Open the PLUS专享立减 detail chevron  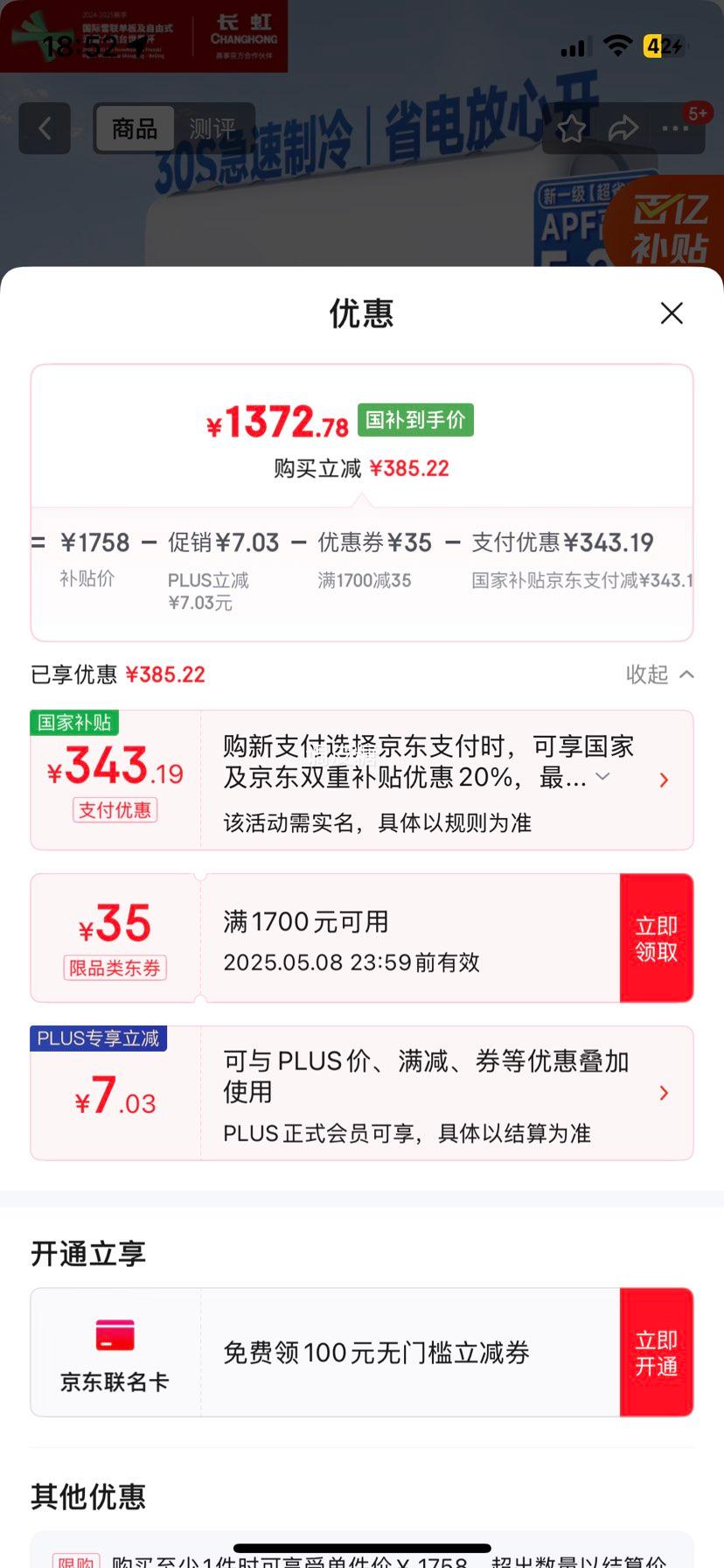(x=664, y=1093)
